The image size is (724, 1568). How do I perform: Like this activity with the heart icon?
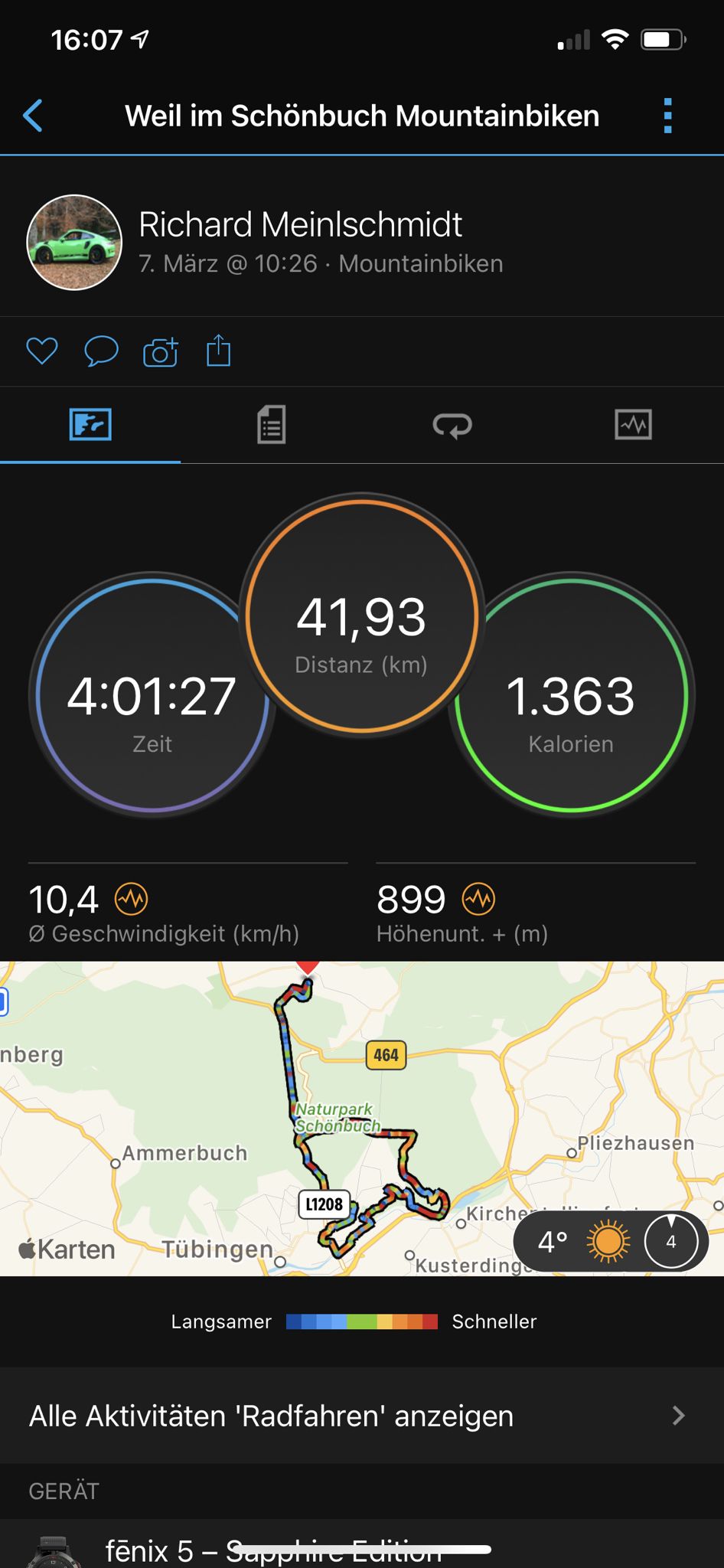pos(42,351)
